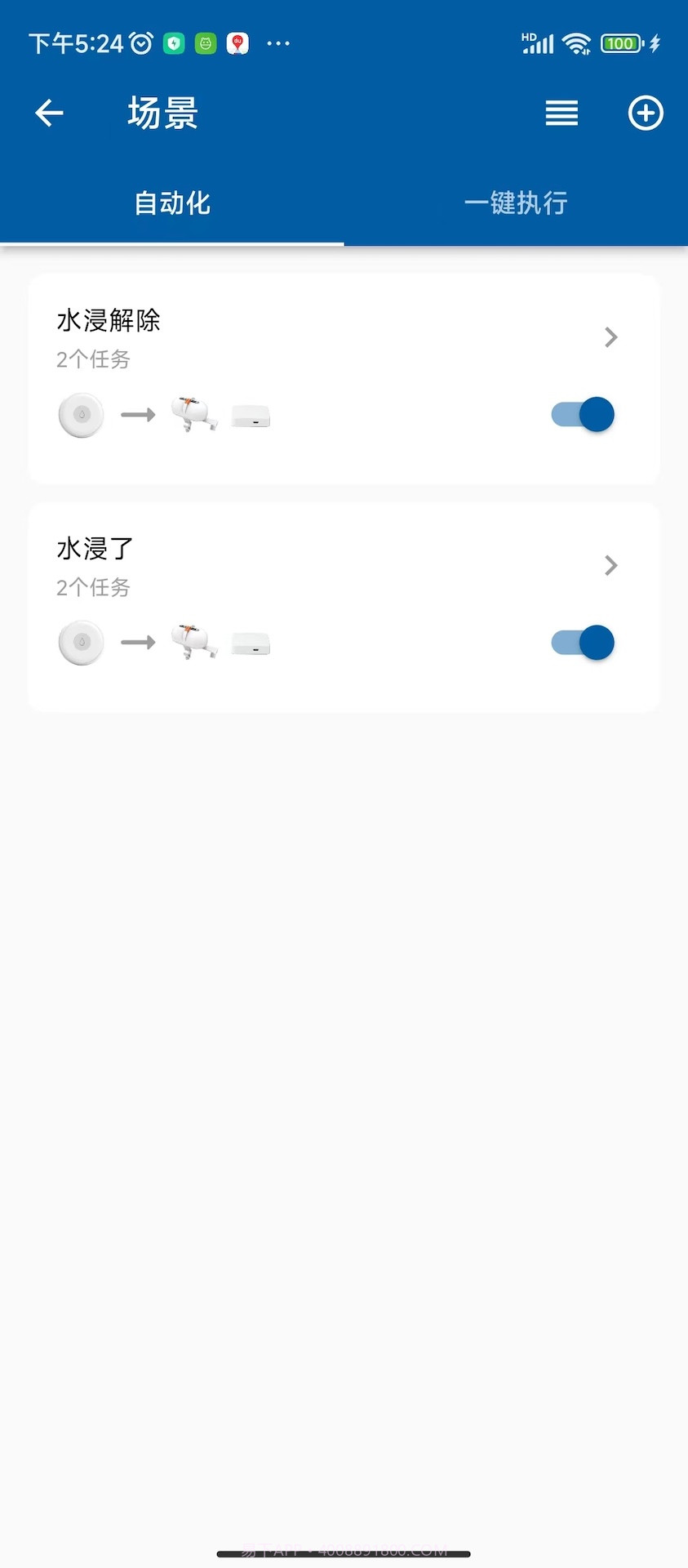Open the status bar overflow dots
Image resolution: width=688 pixels, height=1568 pixels.
point(278,42)
